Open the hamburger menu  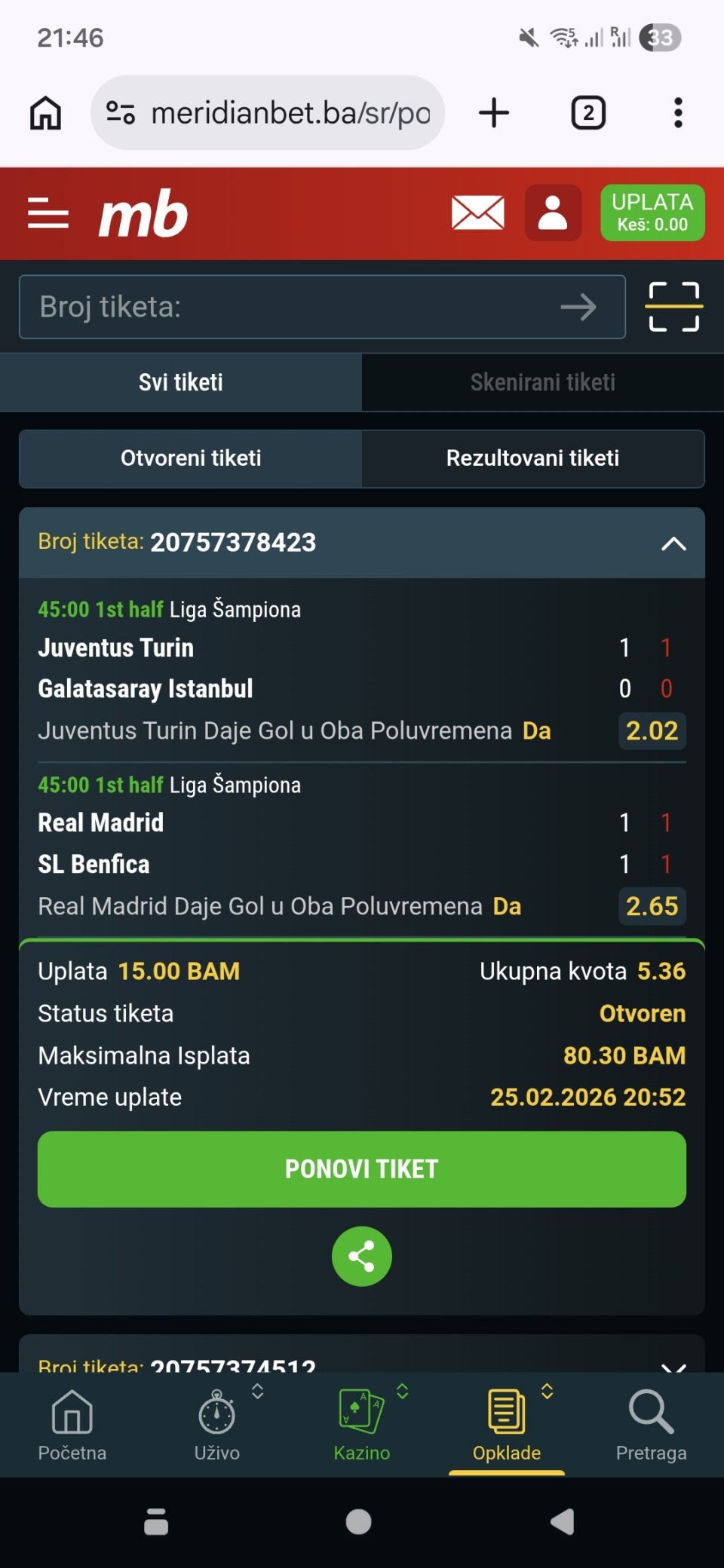pos(48,213)
